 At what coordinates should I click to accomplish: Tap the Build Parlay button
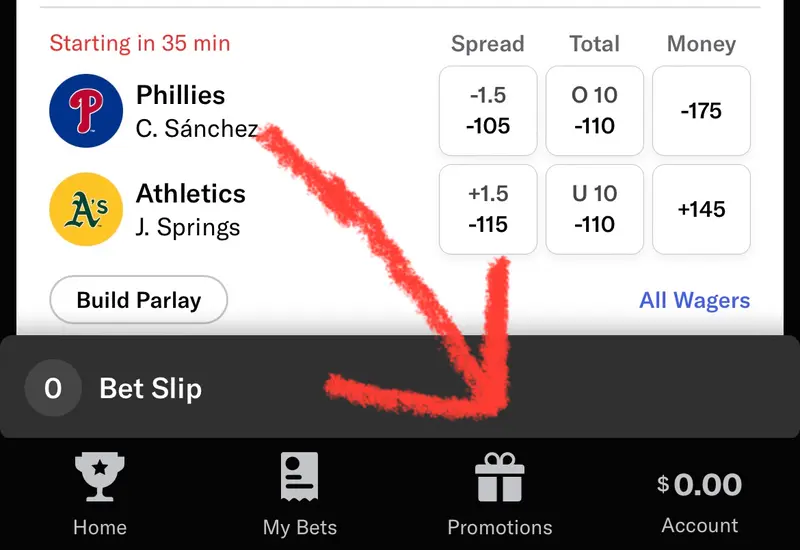click(x=139, y=300)
